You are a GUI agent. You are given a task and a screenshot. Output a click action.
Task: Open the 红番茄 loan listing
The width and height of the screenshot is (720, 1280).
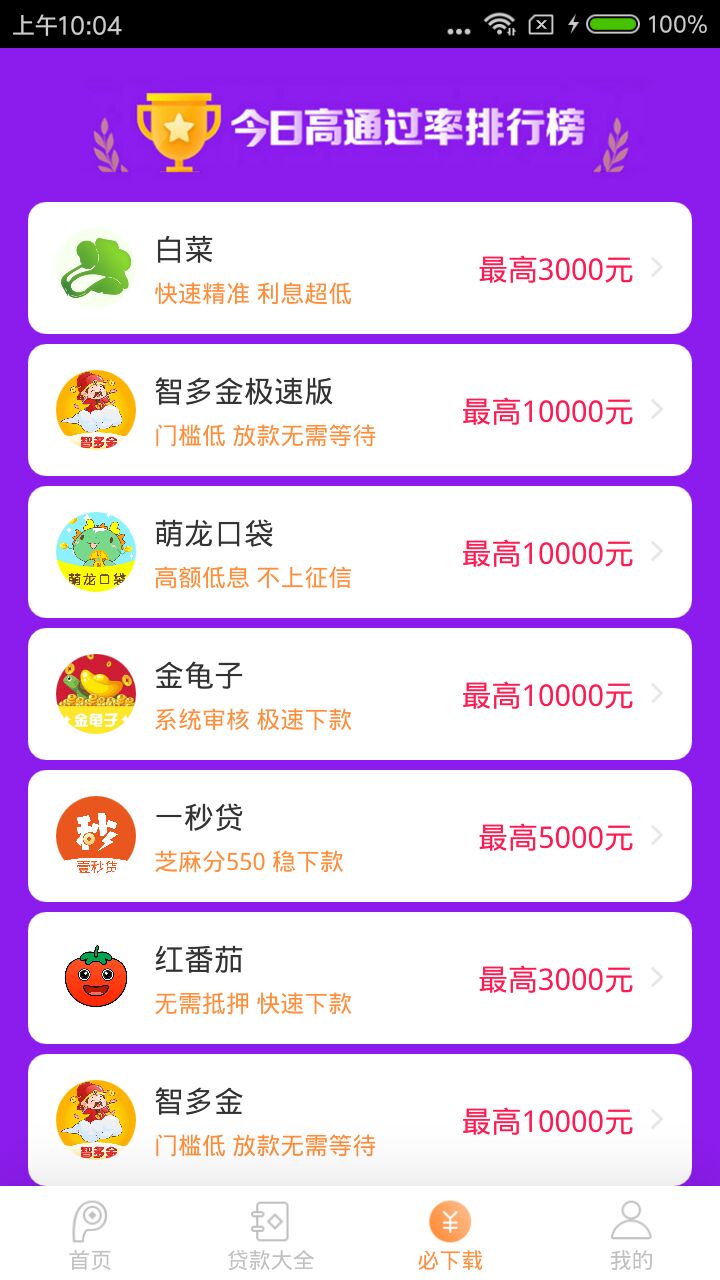point(360,978)
